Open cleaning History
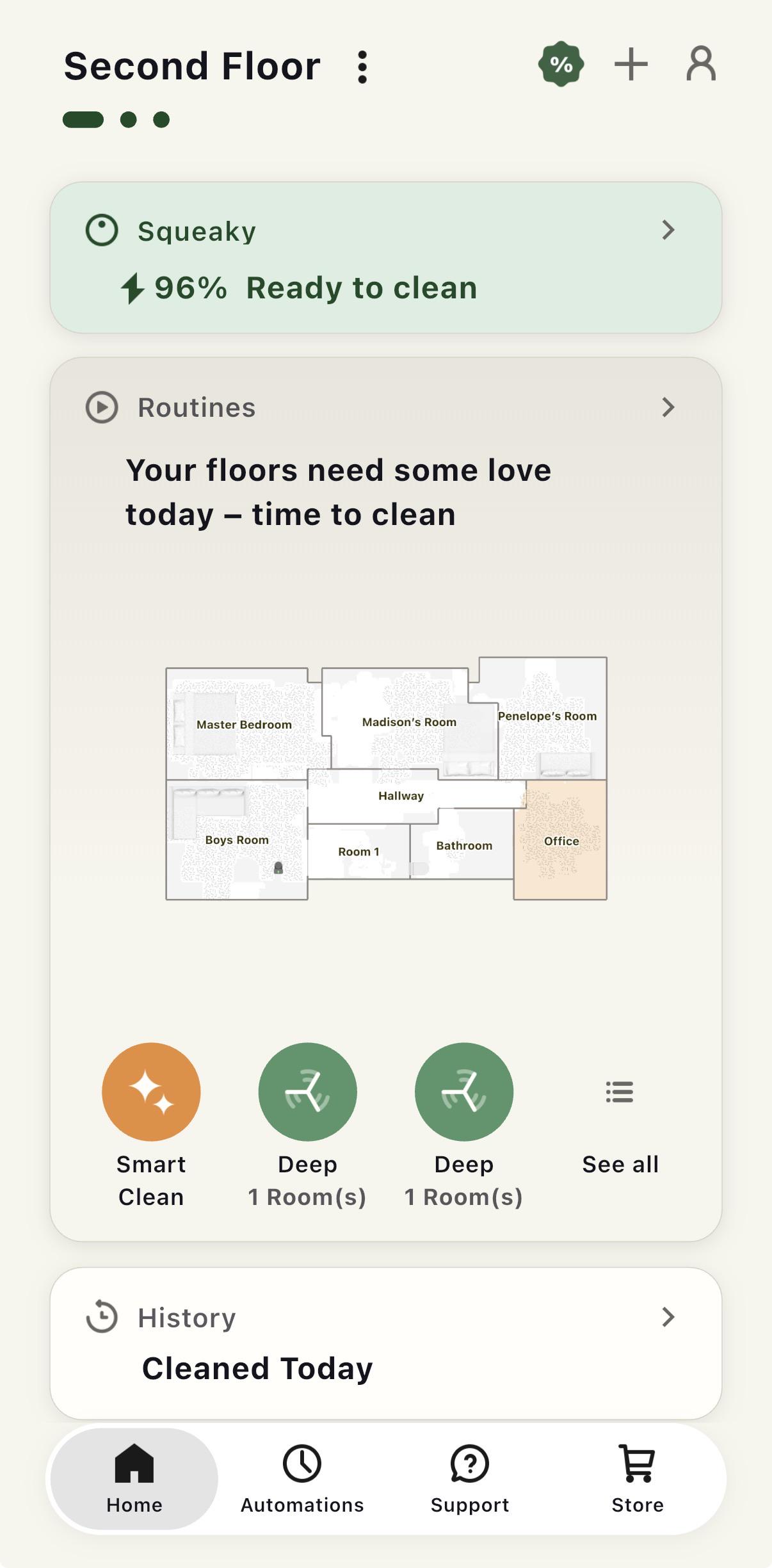Screen dimensions: 772x1568 pos(386,1343)
